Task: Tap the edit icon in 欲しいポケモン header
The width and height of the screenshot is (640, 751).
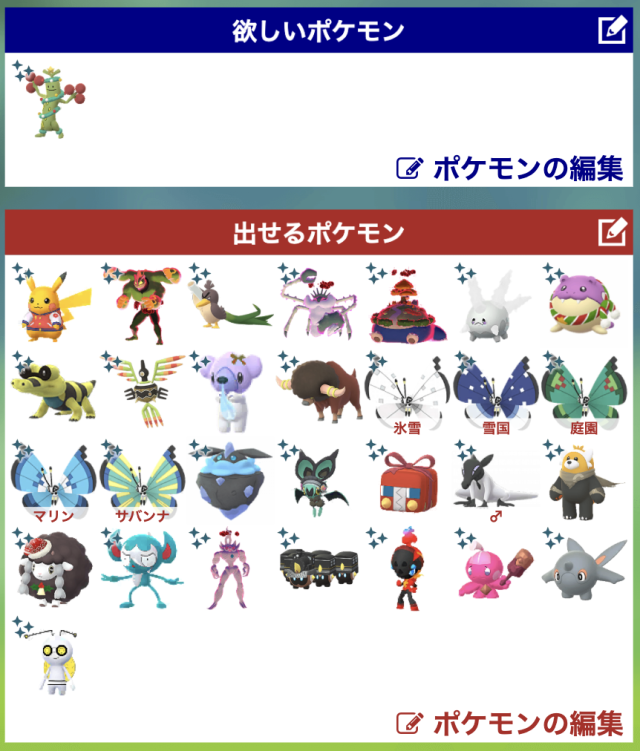Action: pos(612,31)
